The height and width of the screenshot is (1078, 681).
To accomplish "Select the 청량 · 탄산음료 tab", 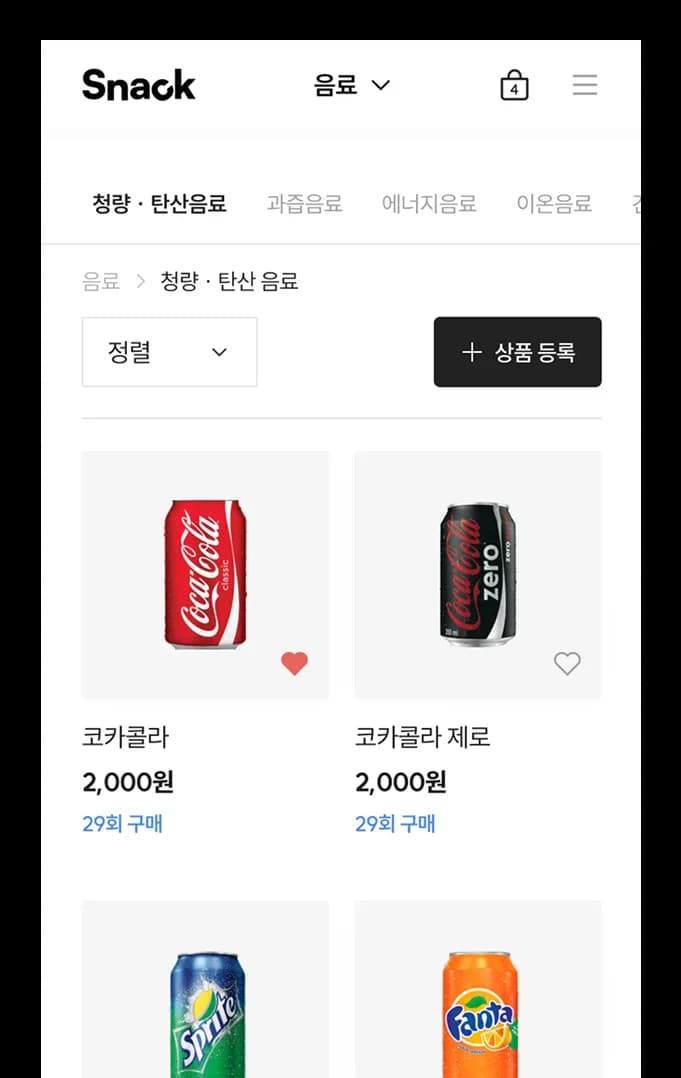I will [160, 204].
